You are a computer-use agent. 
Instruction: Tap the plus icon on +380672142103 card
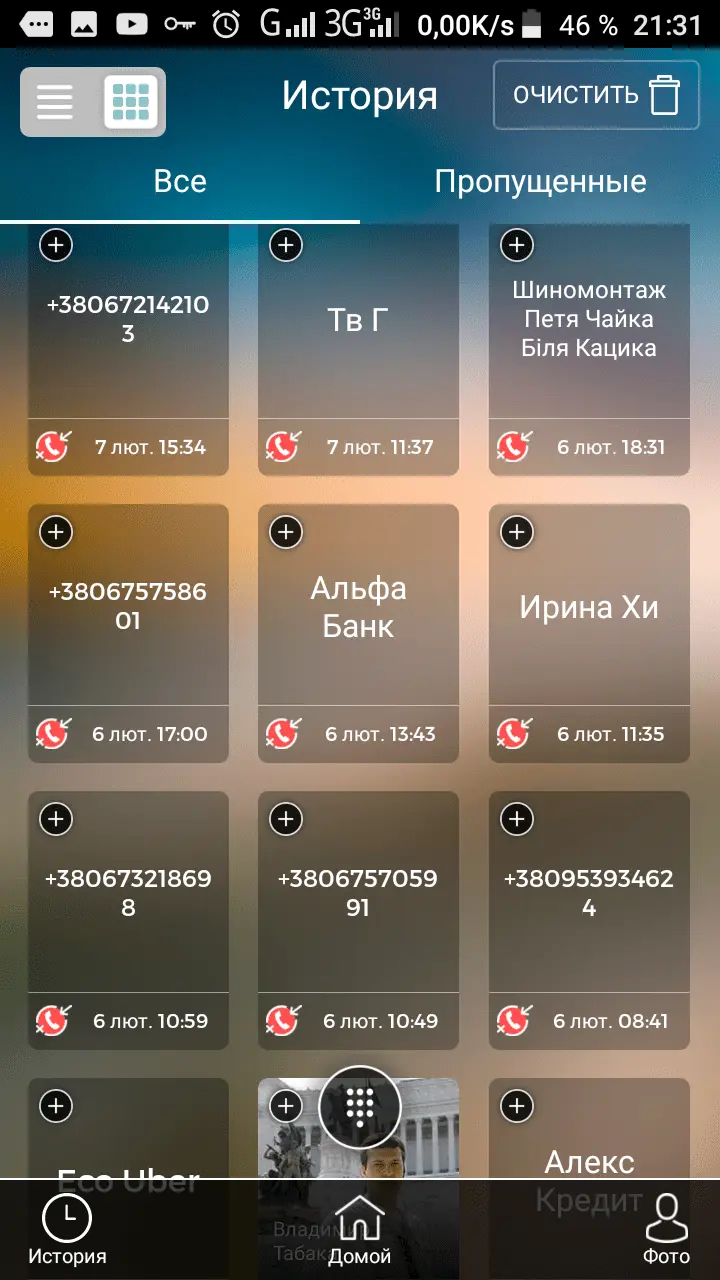tap(56, 245)
